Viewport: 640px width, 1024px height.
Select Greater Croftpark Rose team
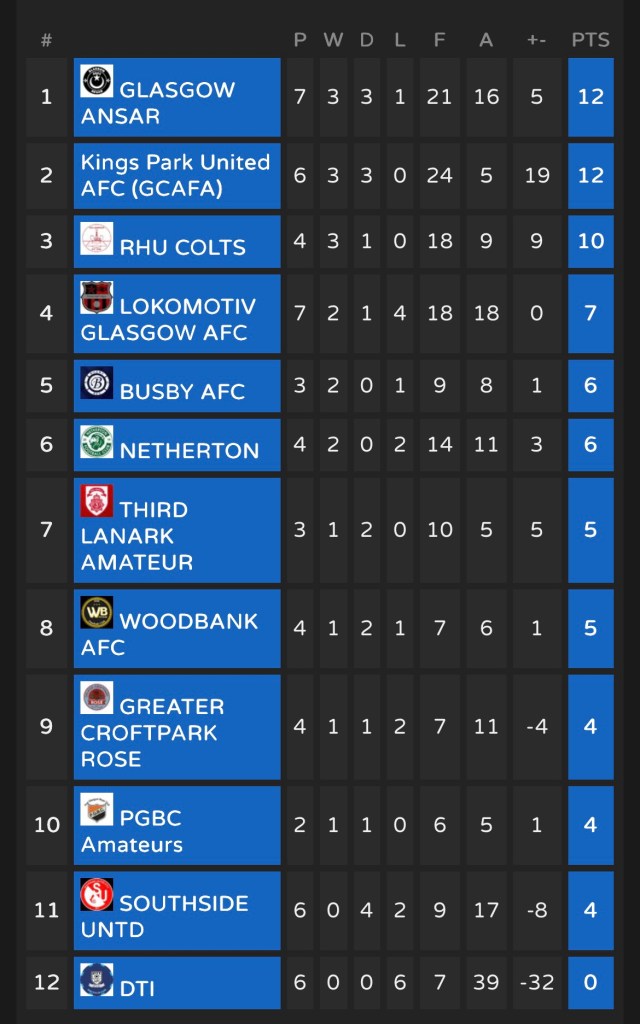tap(176, 732)
